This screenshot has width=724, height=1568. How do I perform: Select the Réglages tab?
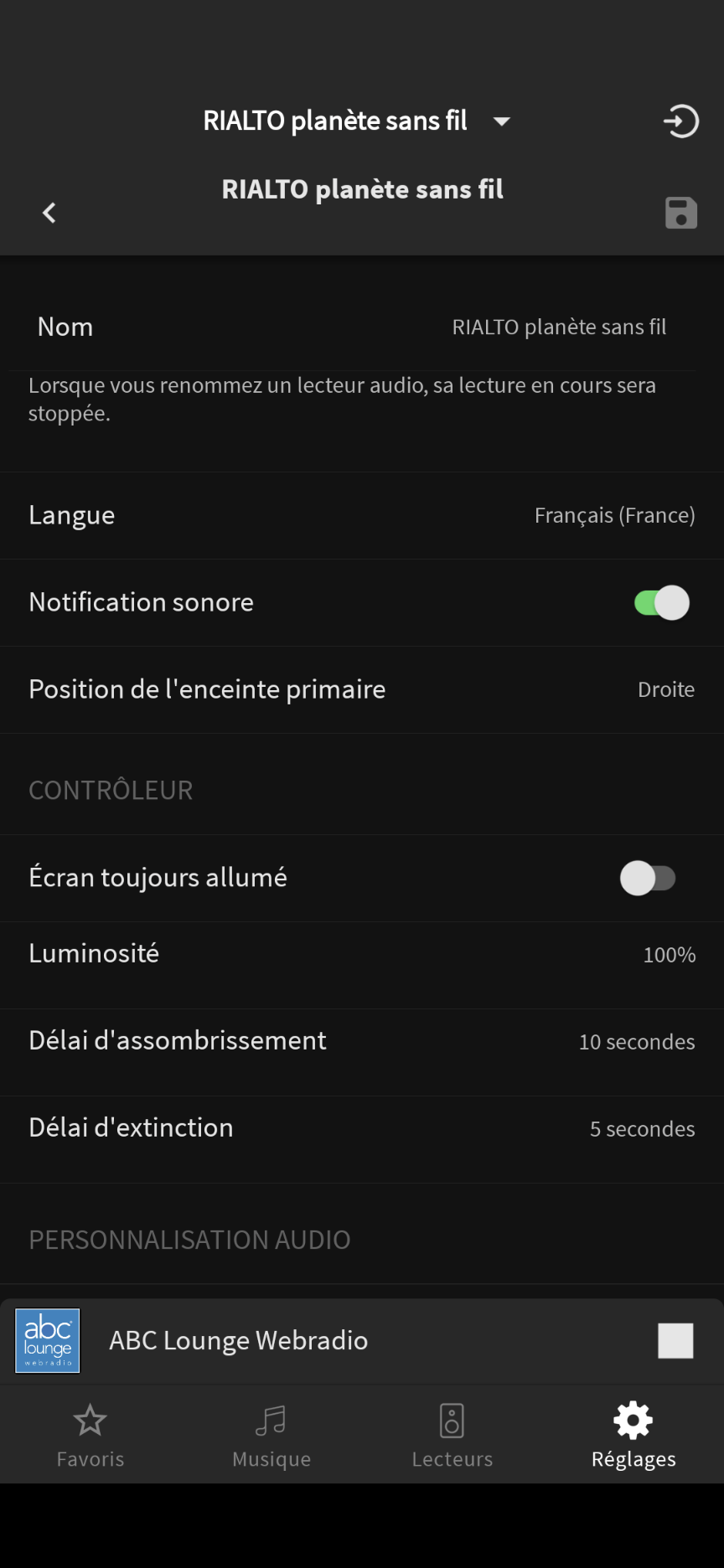click(633, 1435)
